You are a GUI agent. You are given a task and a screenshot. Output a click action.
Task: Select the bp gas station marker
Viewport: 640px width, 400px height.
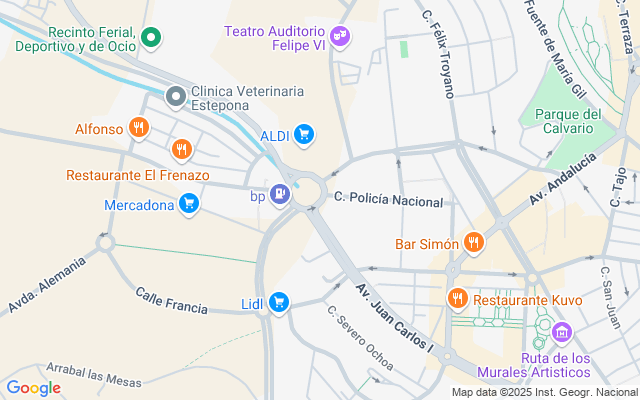[x=280, y=194]
